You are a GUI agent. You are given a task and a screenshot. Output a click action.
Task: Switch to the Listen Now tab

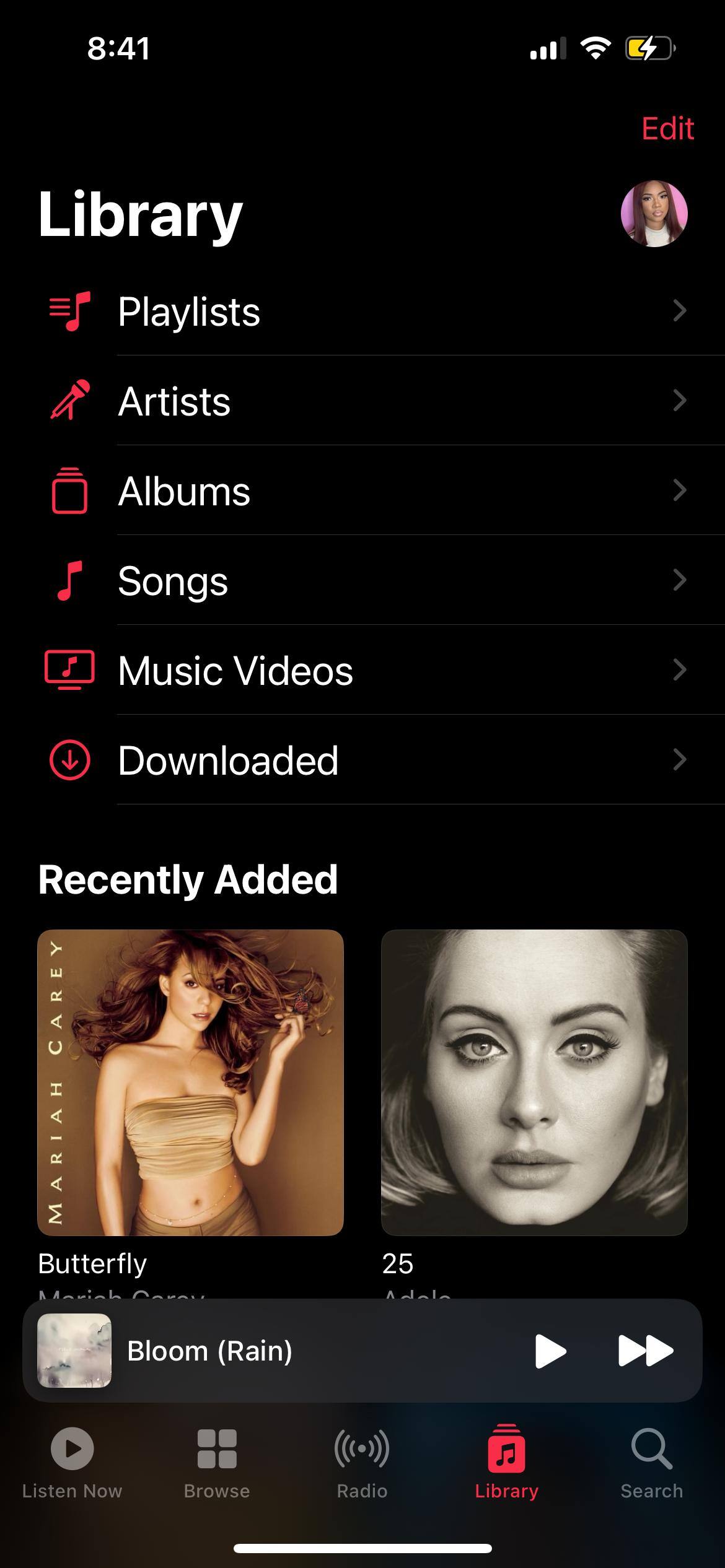[x=72, y=1463]
